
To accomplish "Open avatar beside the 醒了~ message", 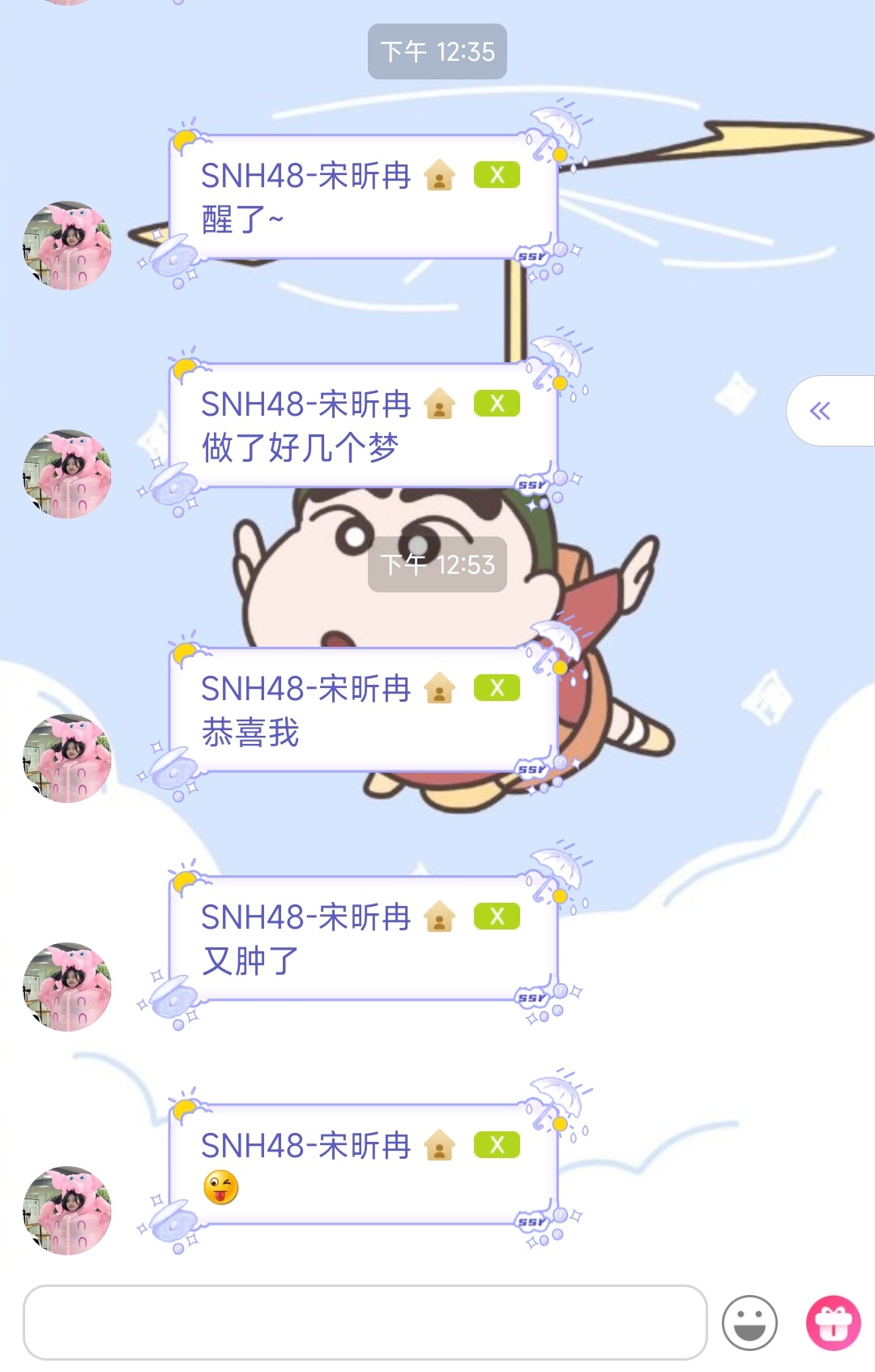I will pyautogui.click(x=67, y=246).
